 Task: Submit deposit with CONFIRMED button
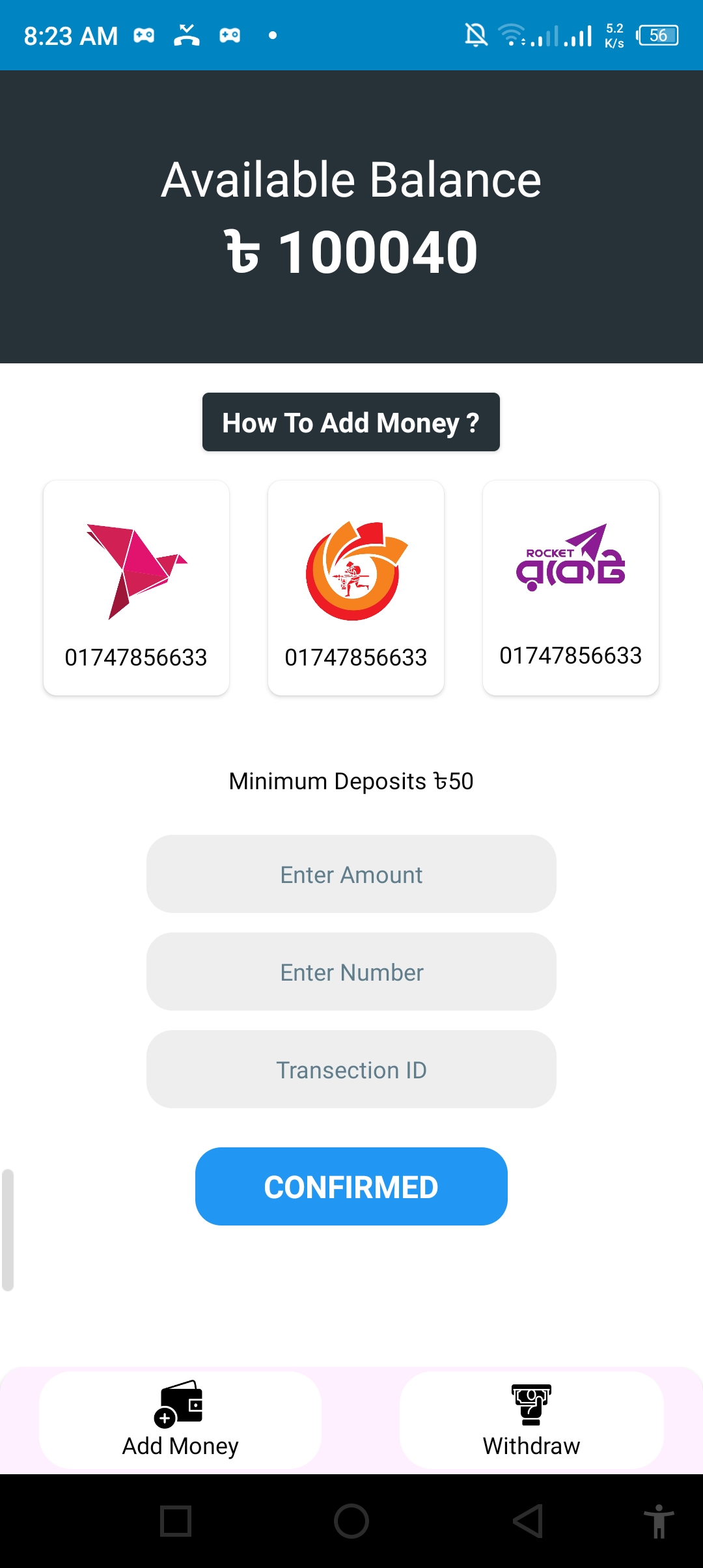[351, 1186]
